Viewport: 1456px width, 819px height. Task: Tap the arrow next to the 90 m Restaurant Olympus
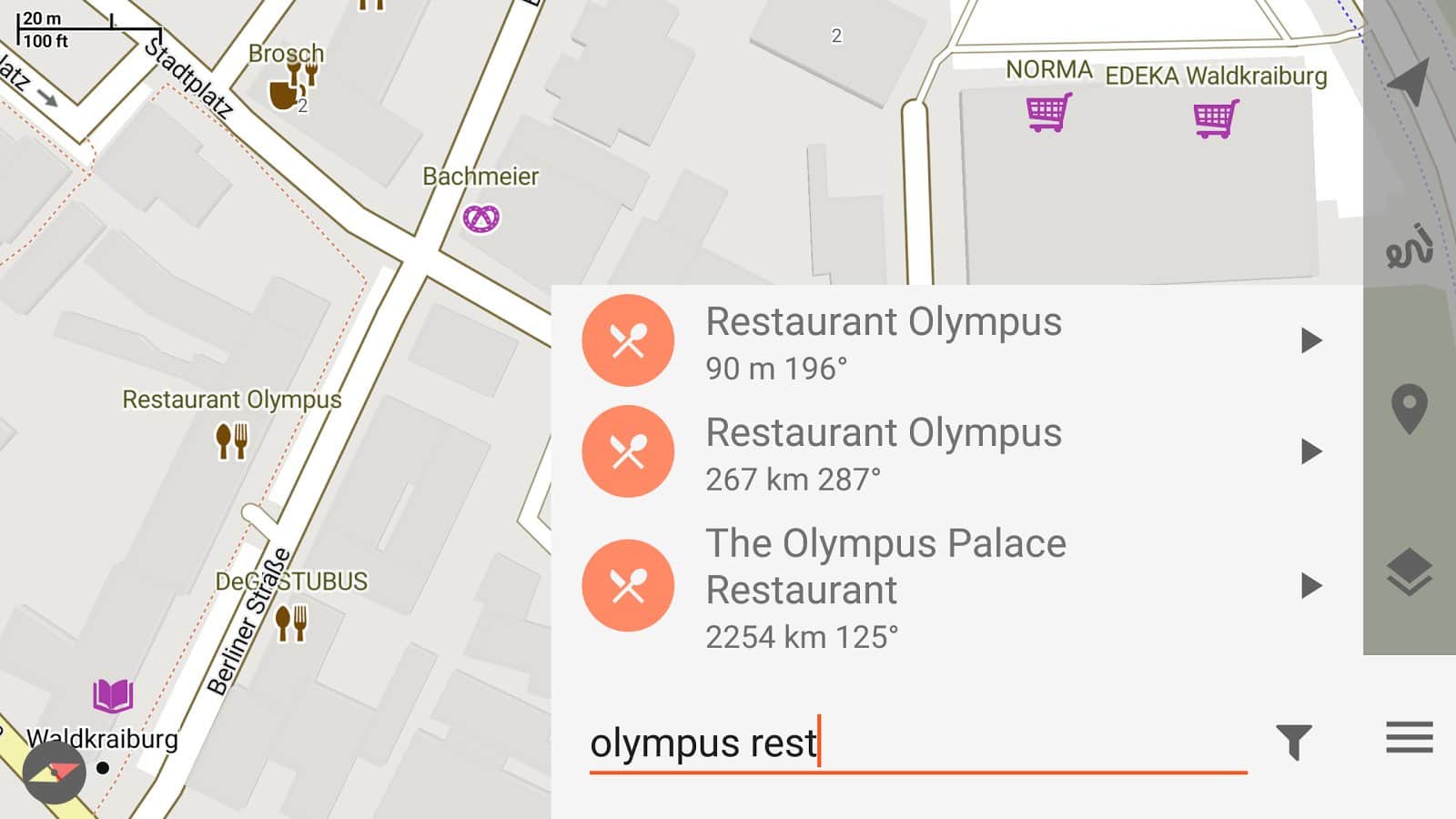(x=1310, y=340)
